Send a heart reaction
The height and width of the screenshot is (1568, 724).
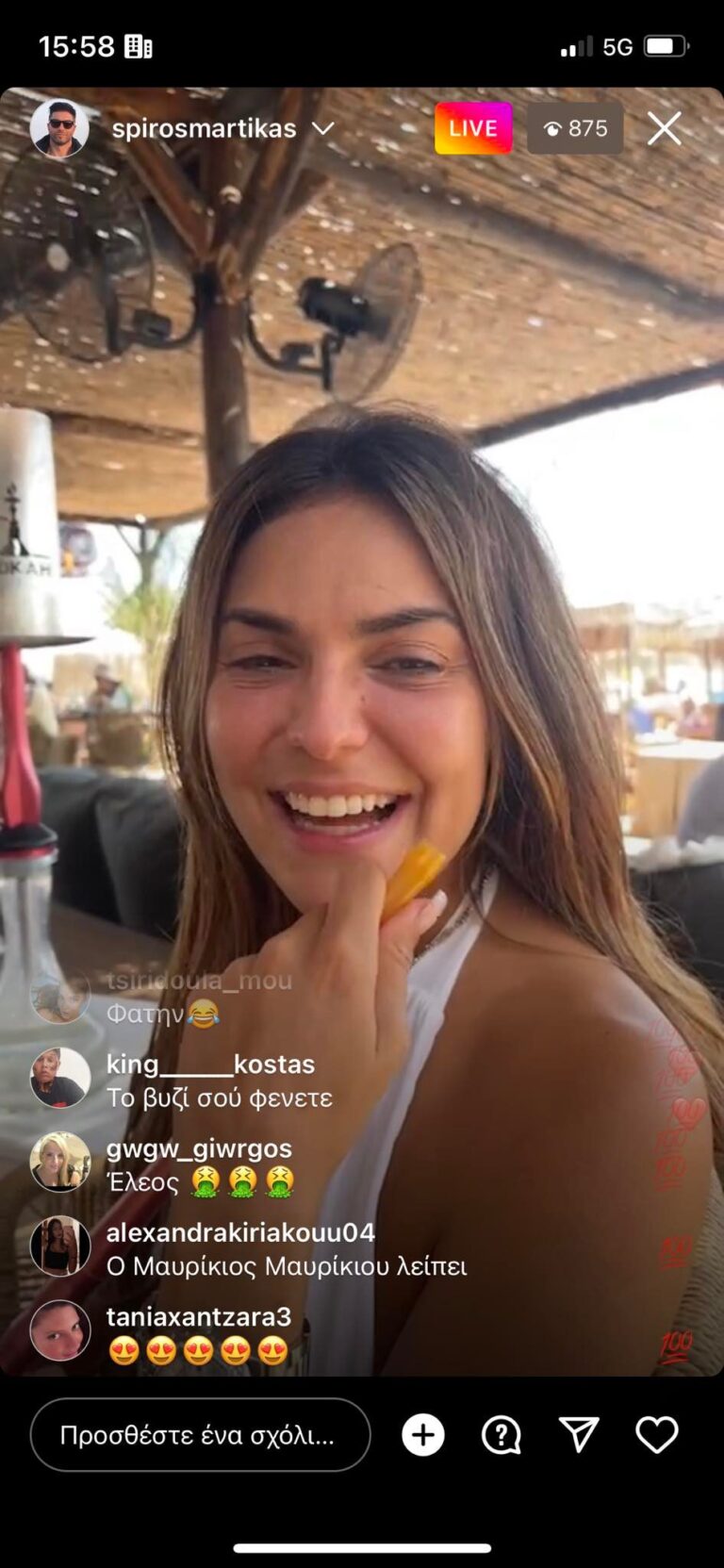[x=656, y=1434]
